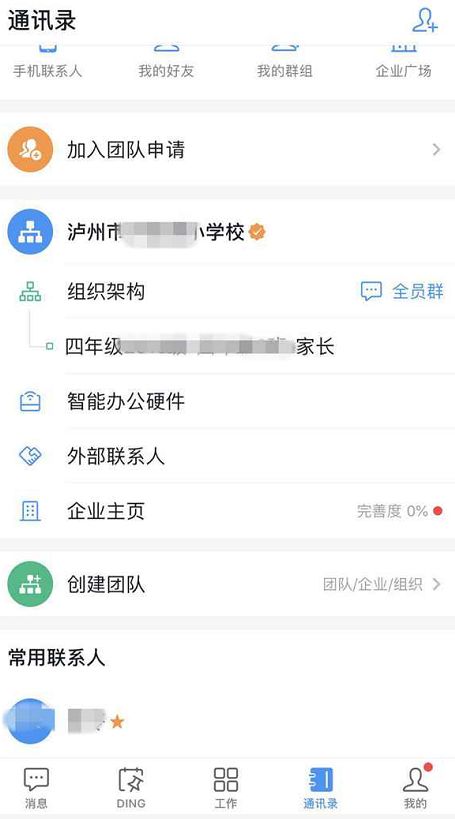The width and height of the screenshot is (455, 819).
Task: Switch to the DING tab
Action: (x=131, y=788)
